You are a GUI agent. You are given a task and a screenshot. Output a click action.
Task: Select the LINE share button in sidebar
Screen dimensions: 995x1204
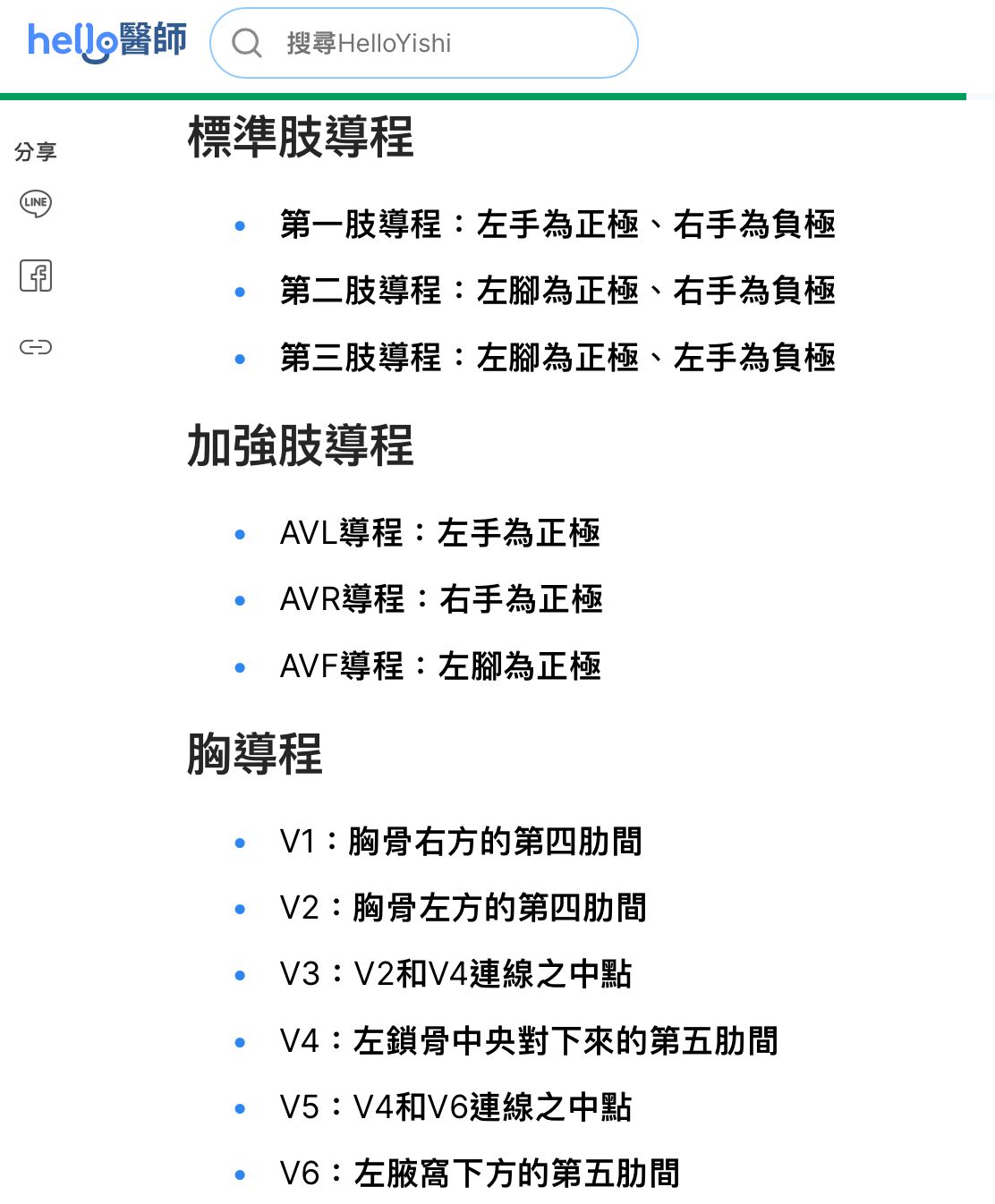point(35,203)
